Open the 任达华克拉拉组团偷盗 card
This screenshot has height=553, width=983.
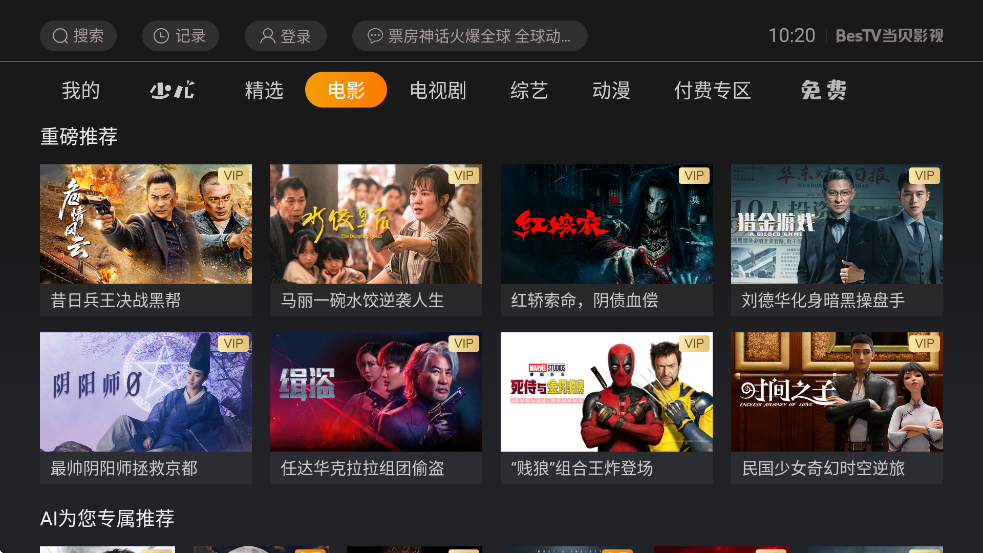click(x=376, y=406)
